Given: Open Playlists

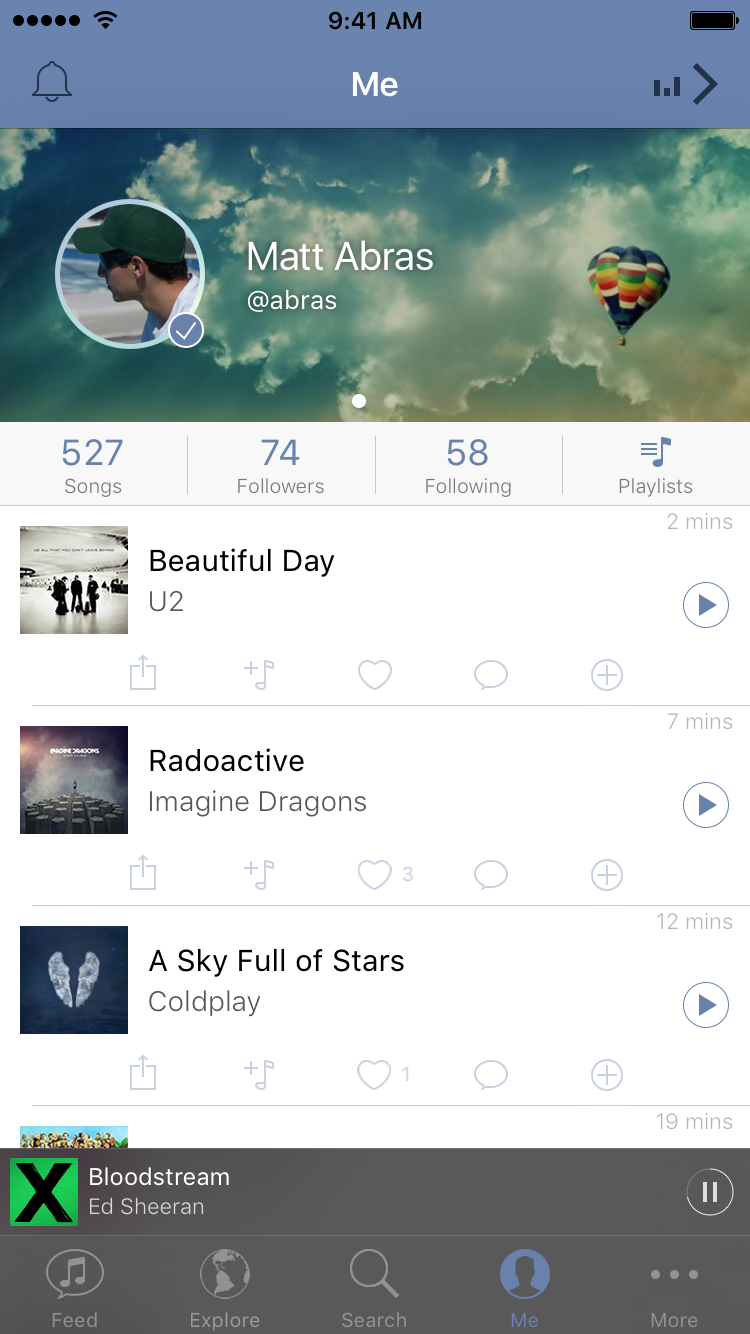Looking at the screenshot, I should coord(655,466).
